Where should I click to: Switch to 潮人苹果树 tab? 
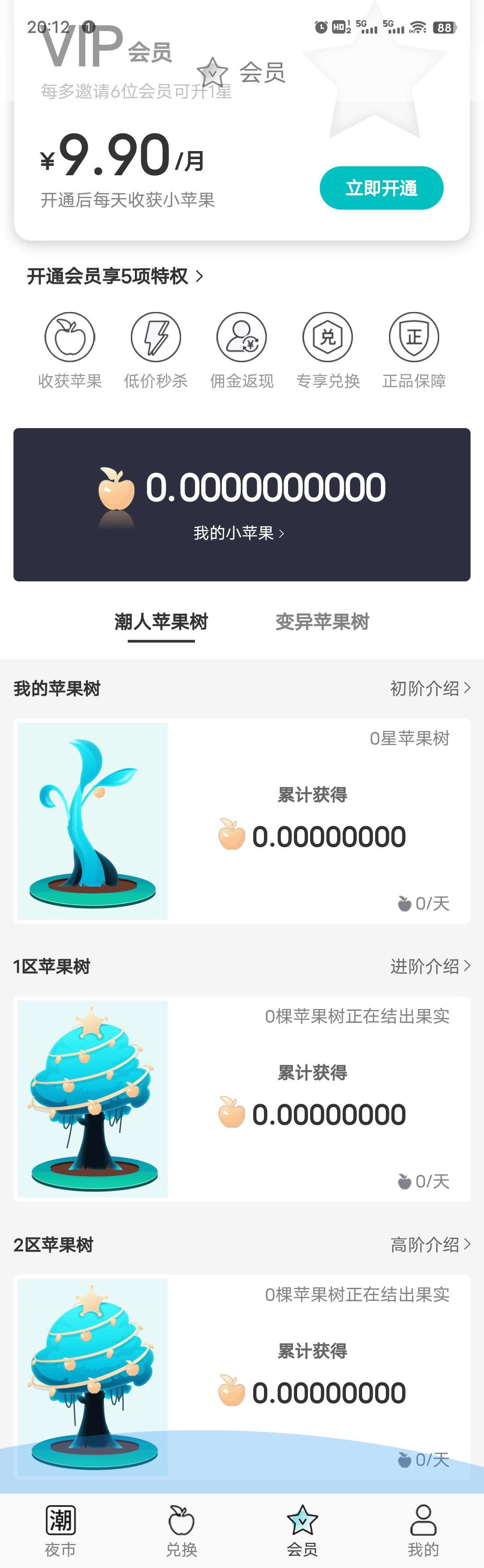click(x=161, y=621)
